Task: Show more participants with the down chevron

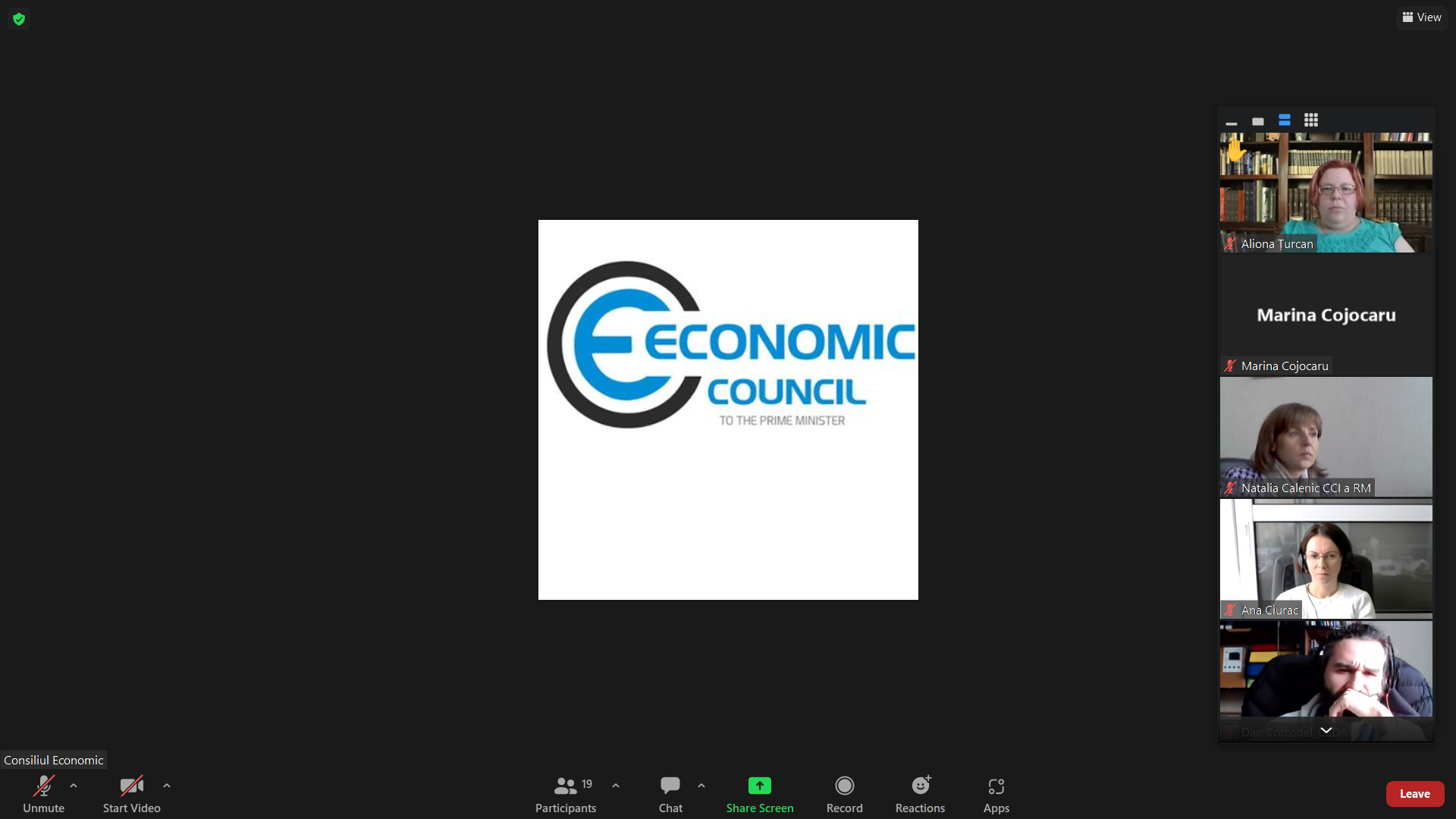Action: 1326,730
